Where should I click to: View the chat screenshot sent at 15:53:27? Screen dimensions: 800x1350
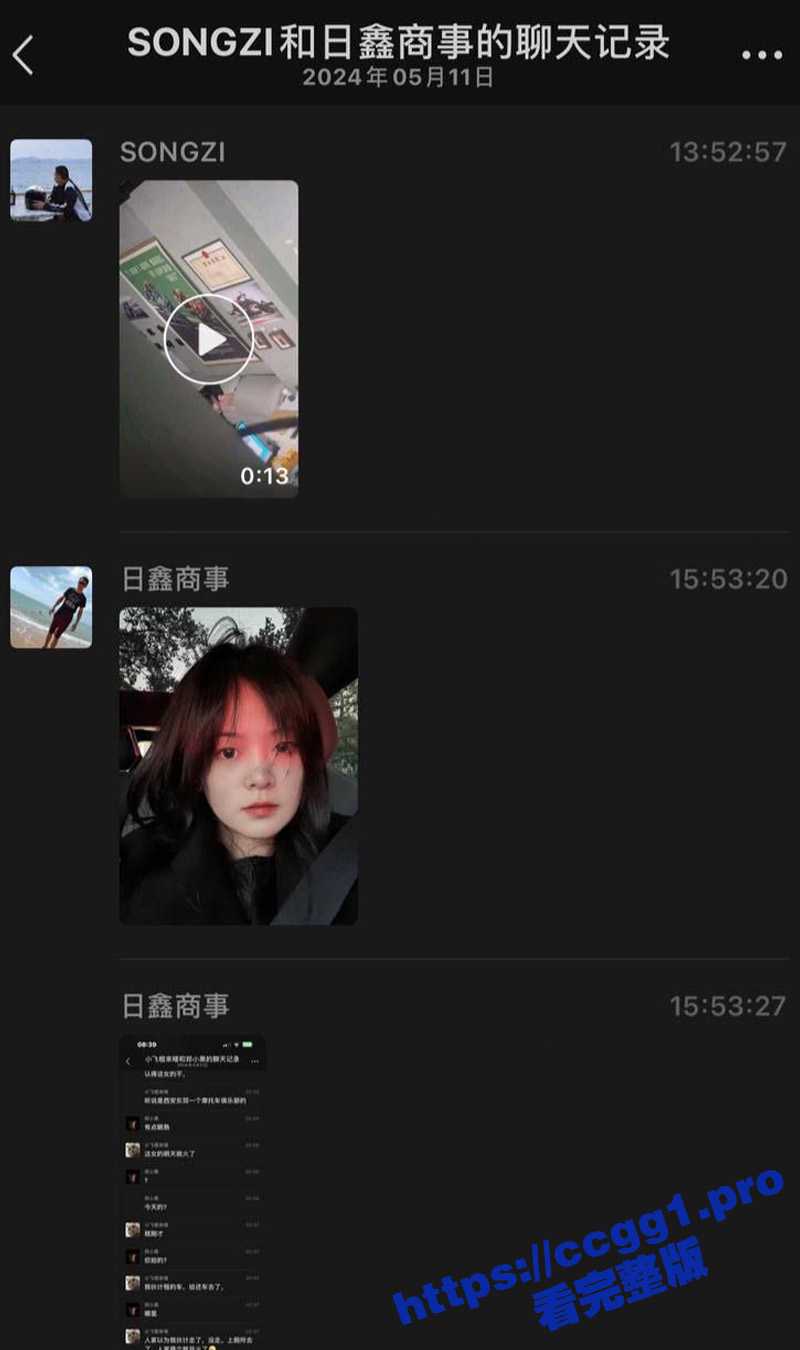click(x=193, y=1190)
